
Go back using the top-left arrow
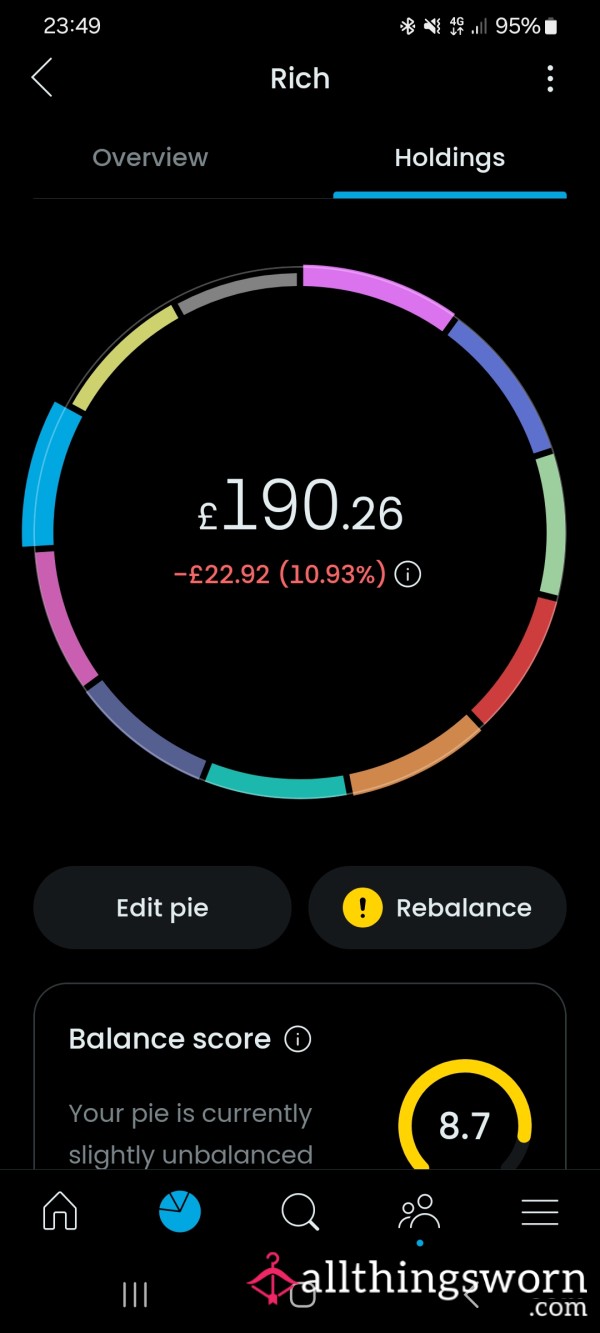tap(41, 78)
